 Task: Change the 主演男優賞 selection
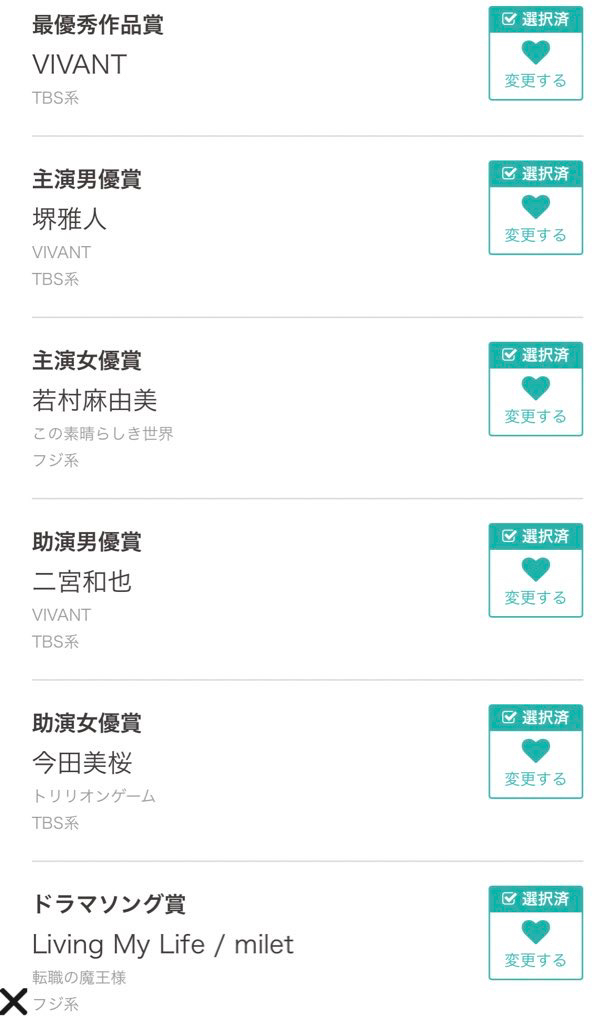(535, 220)
